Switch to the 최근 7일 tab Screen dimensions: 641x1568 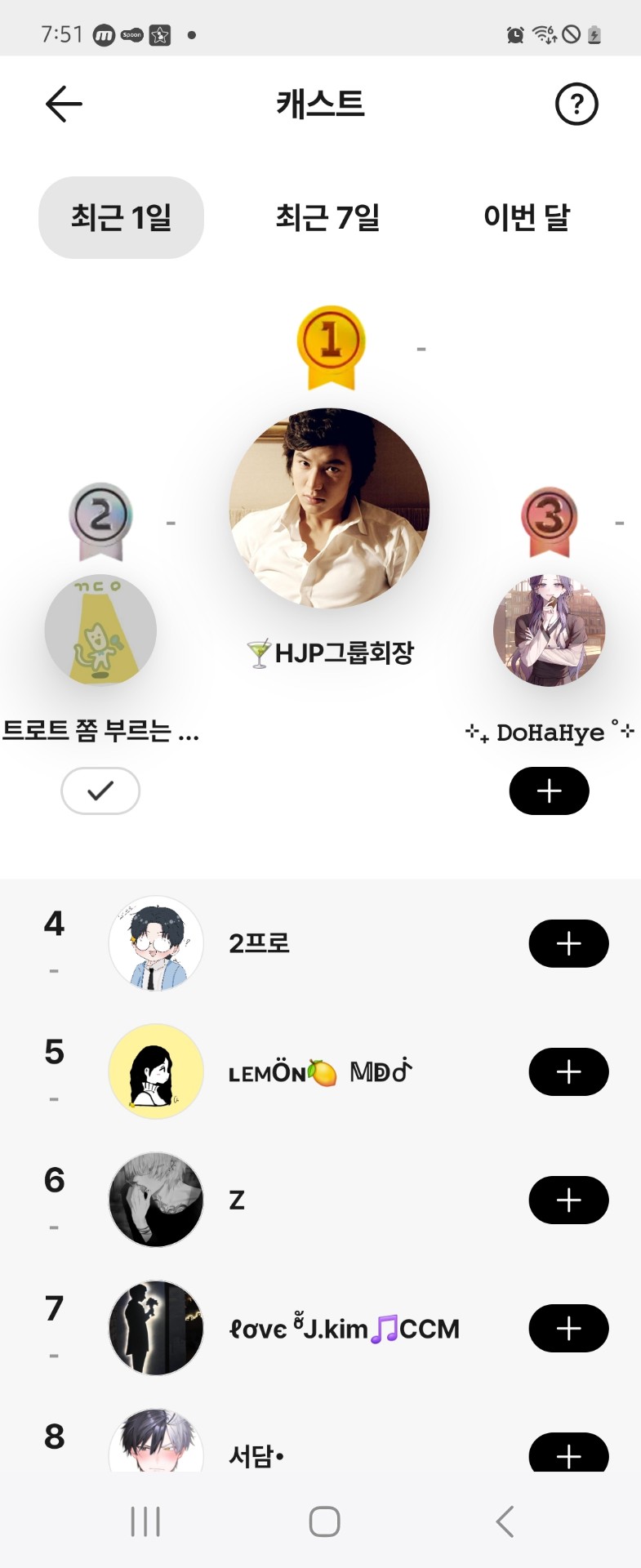(327, 218)
